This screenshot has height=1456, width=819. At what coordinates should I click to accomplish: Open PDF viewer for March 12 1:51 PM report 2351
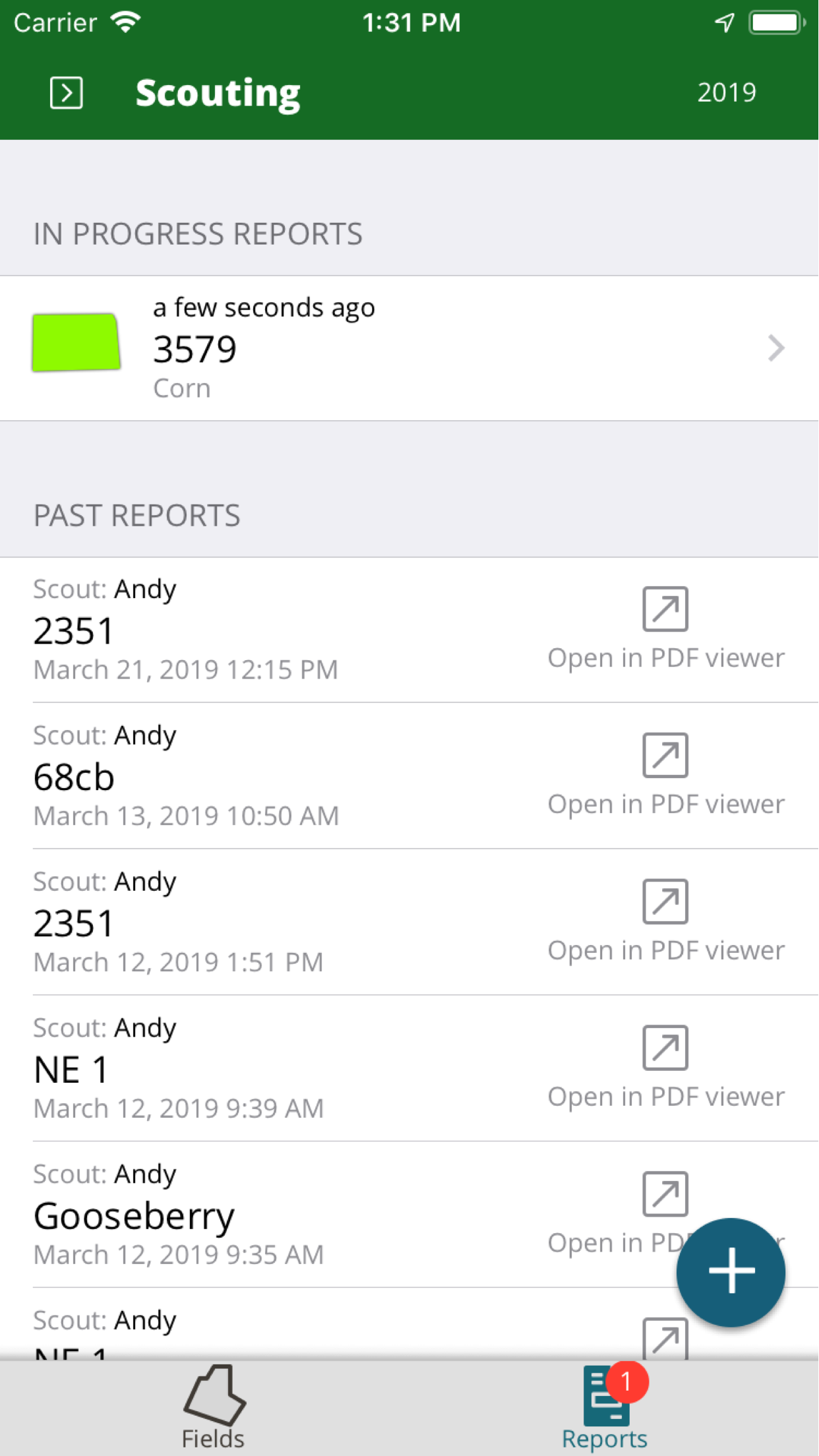coord(665,922)
